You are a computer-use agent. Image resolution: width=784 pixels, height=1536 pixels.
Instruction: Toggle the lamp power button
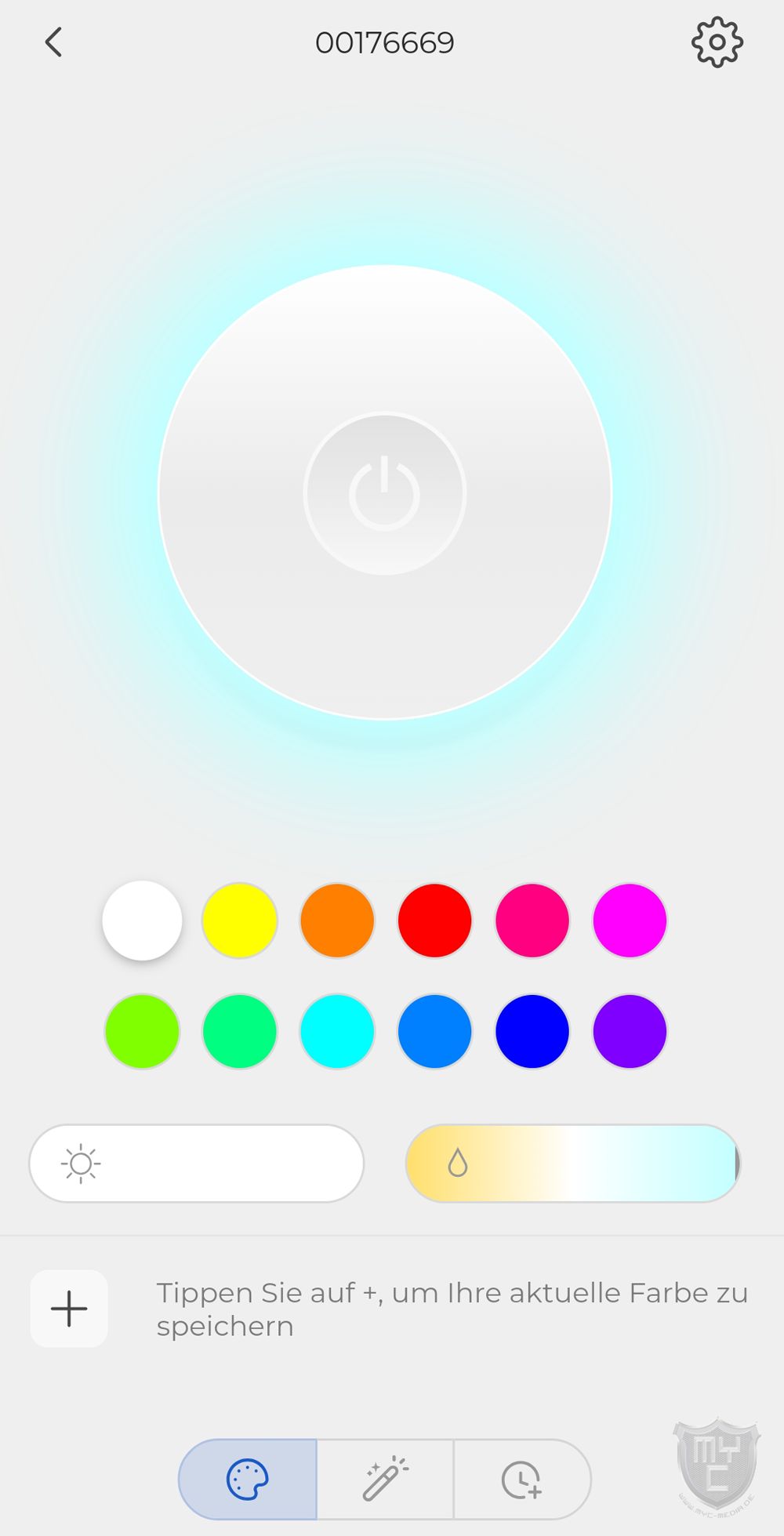pyautogui.click(x=384, y=494)
